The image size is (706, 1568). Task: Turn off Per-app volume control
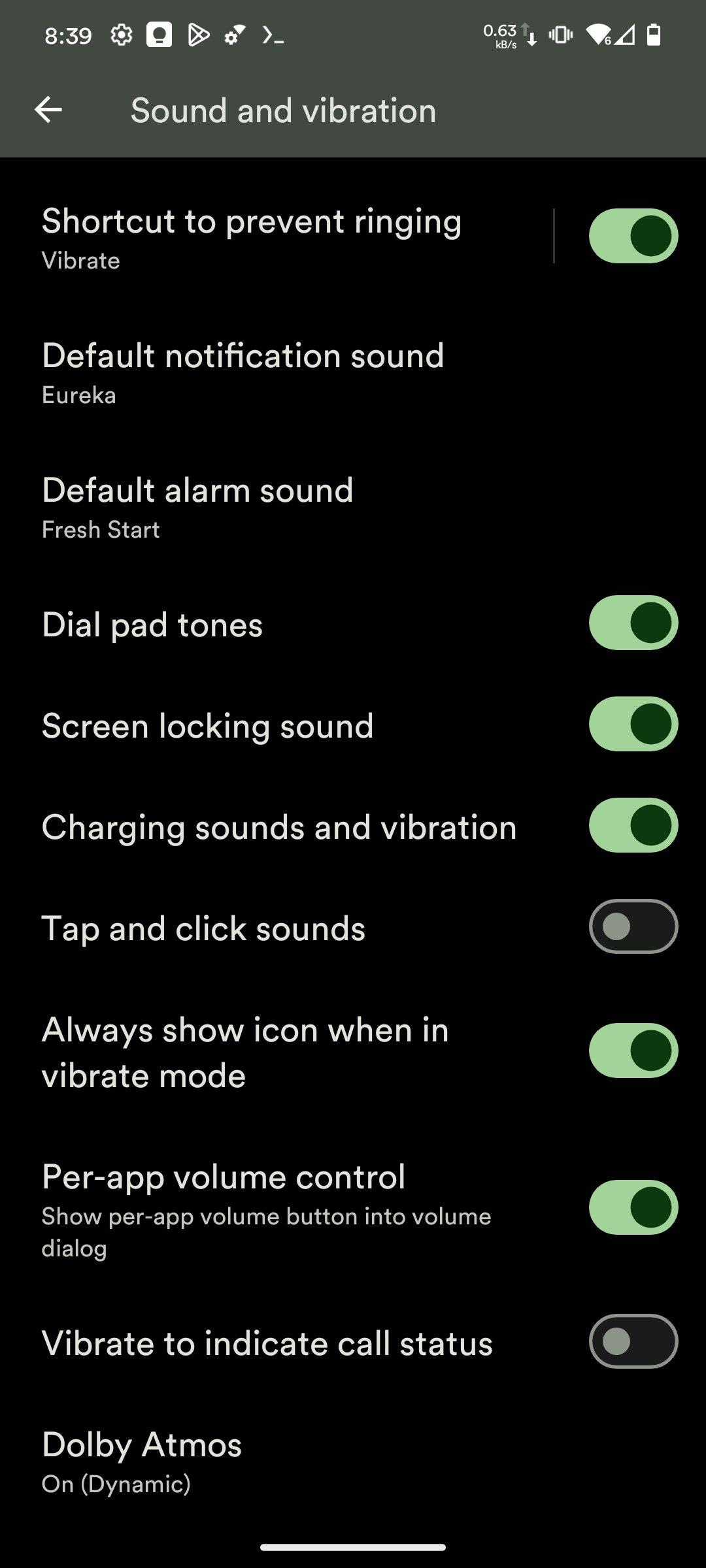click(633, 1207)
